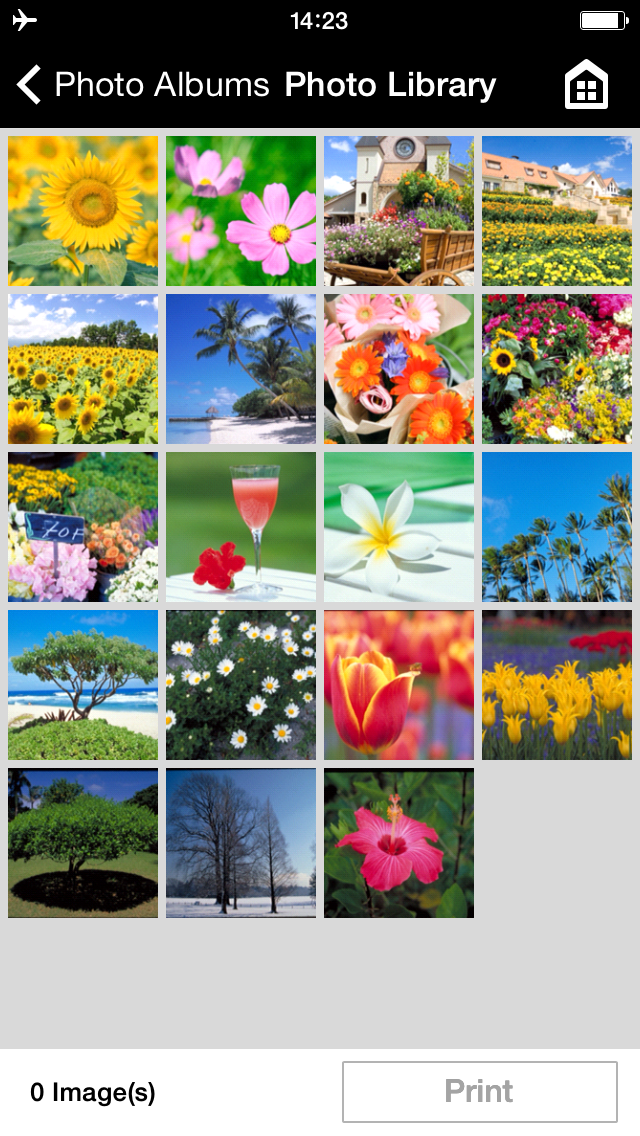Screen dimensions: 640x1136
Task: Select the yellow tulips field photo
Action: click(557, 685)
